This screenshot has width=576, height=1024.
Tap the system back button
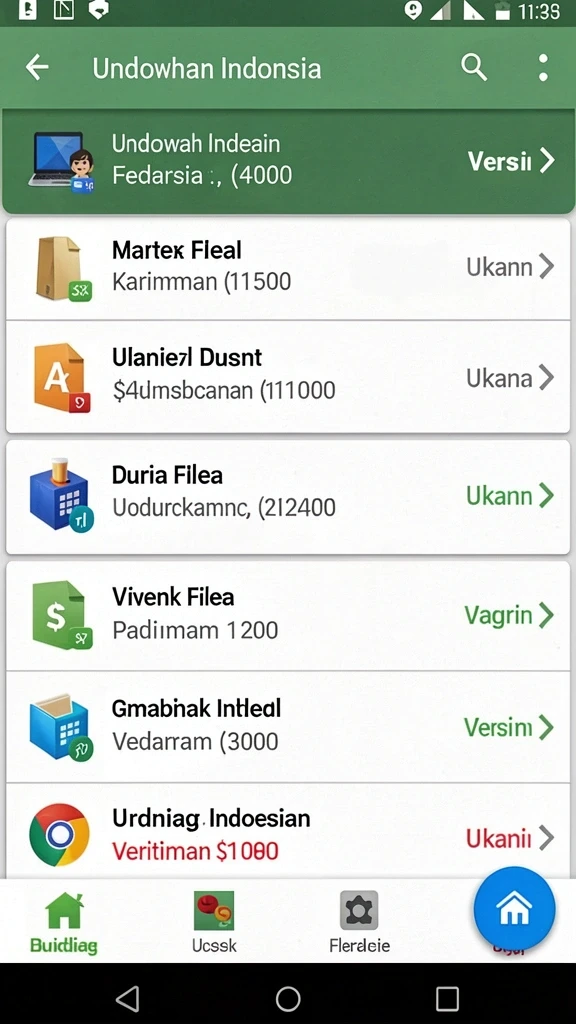click(x=128, y=999)
